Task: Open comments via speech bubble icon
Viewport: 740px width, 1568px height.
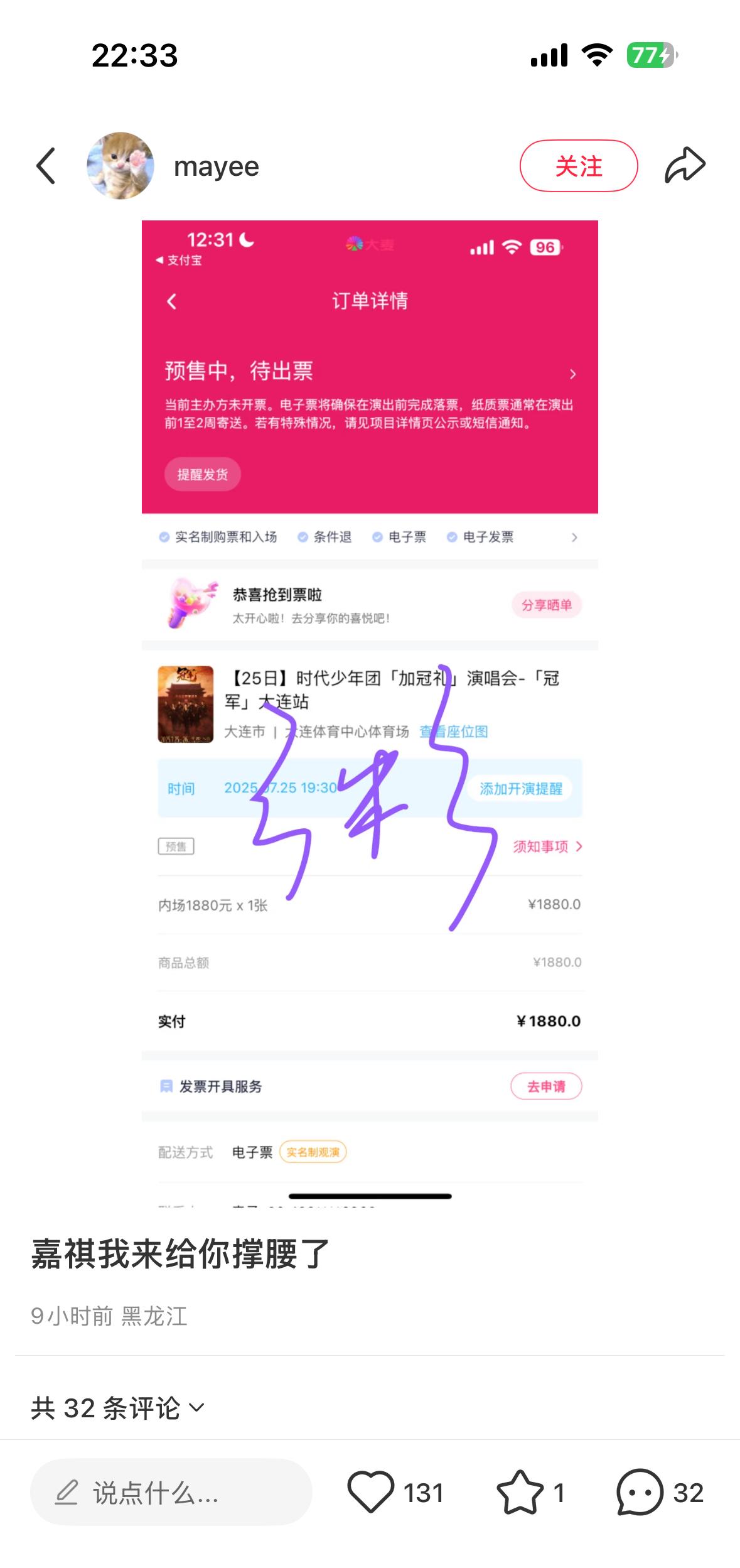Action: 640,1492
